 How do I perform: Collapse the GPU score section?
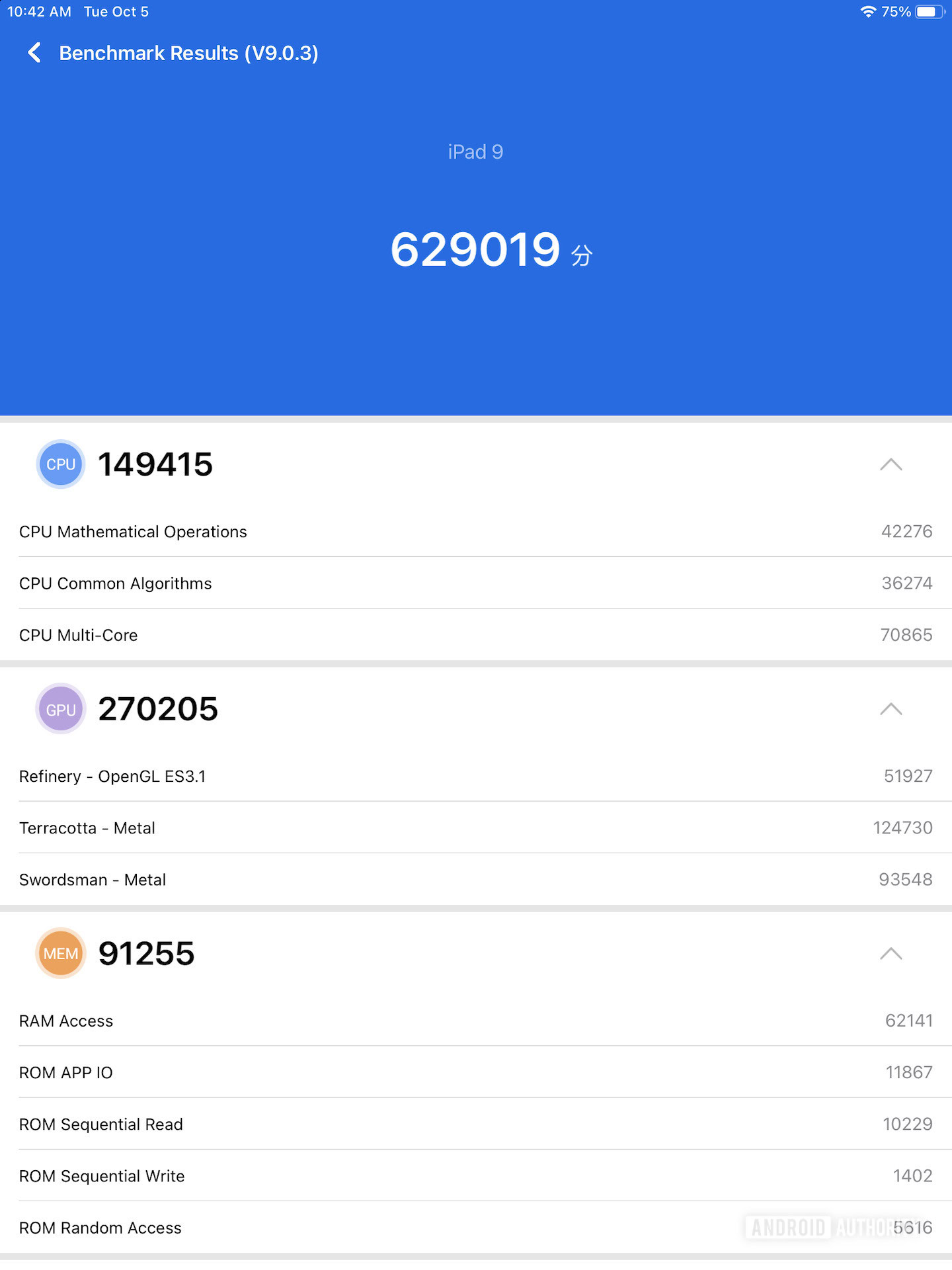click(x=891, y=709)
